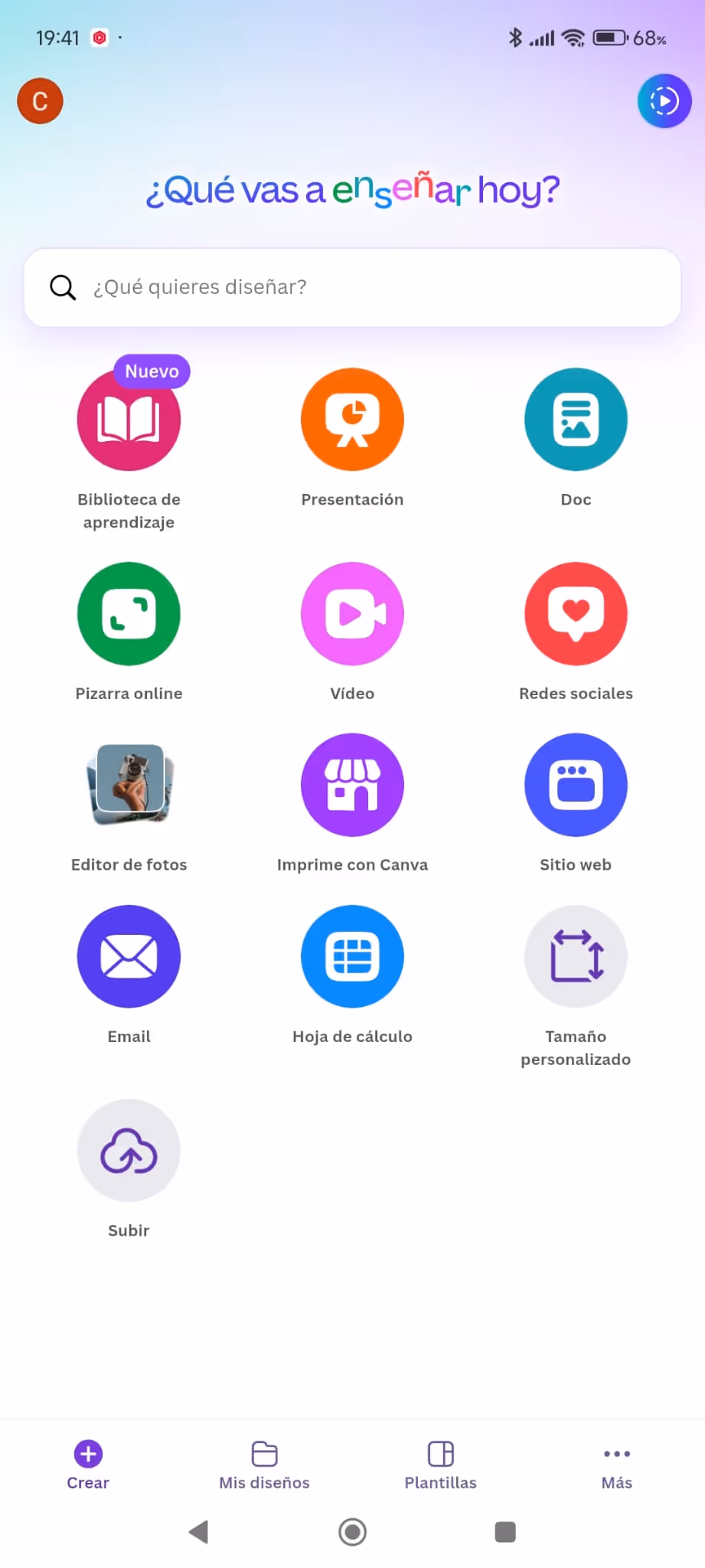The width and height of the screenshot is (705, 1568).
Task: Open the Editor de fotos
Action: coord(129,785)
